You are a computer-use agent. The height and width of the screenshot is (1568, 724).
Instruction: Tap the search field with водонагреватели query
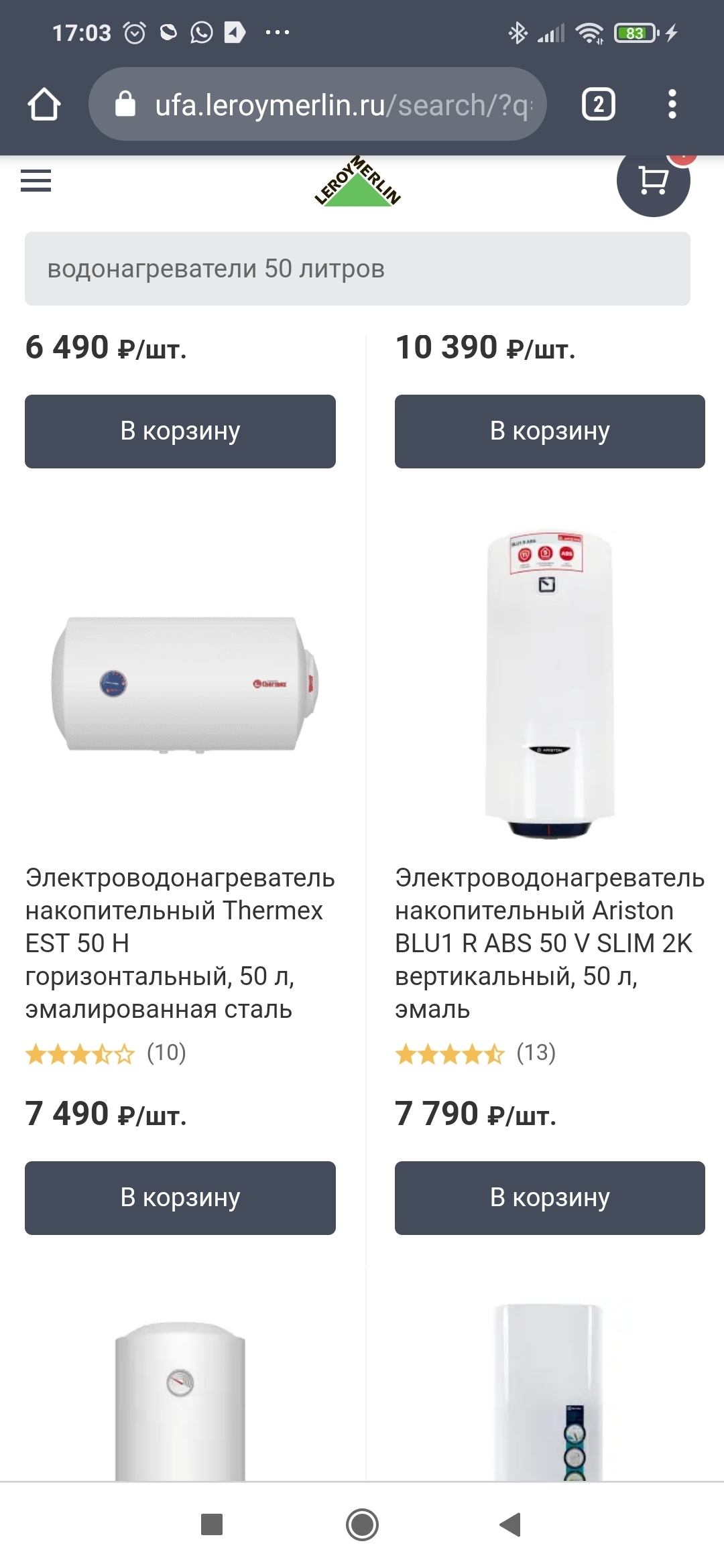point(357,269)
